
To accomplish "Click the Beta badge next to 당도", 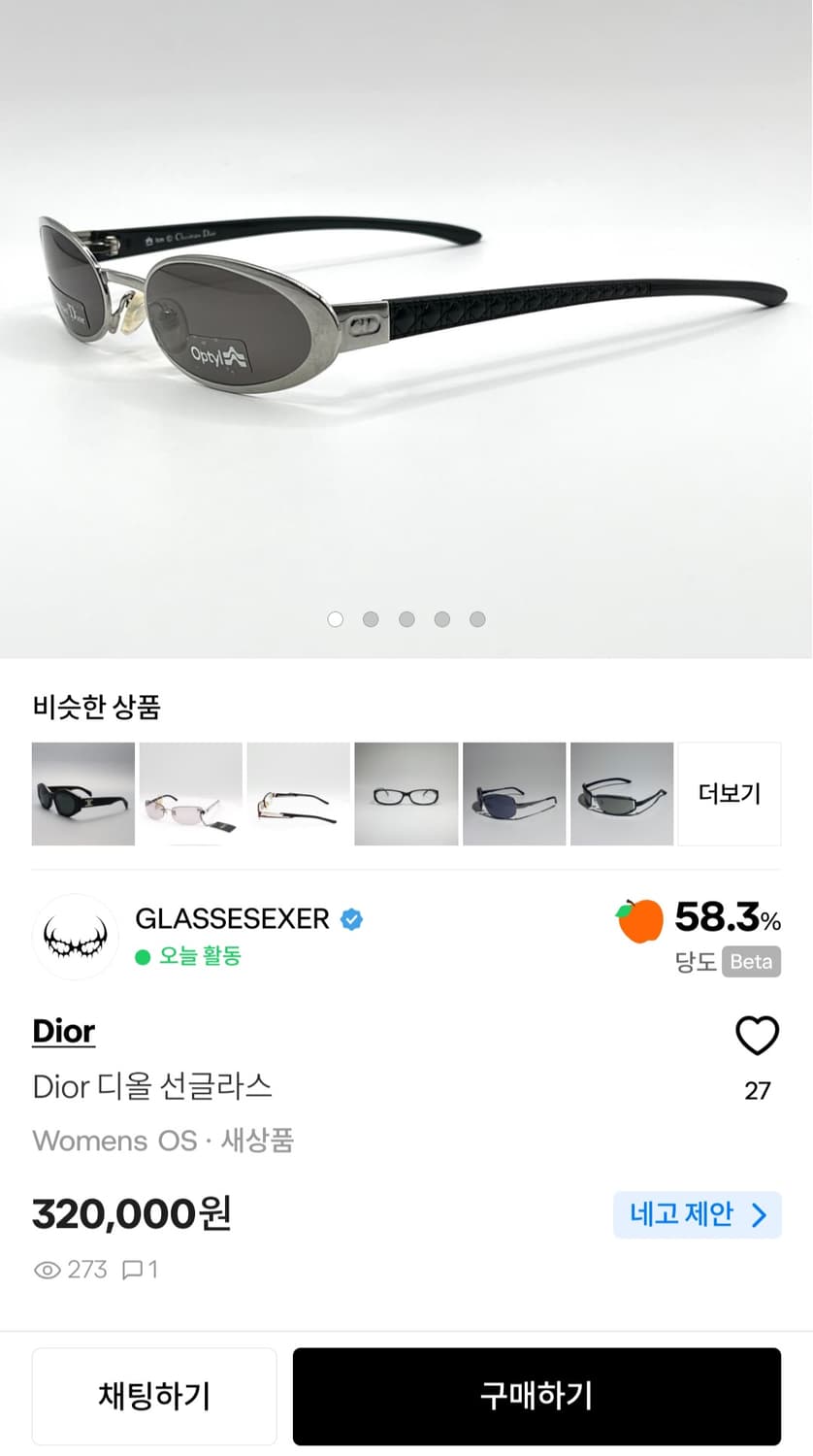I will [751, 962].
